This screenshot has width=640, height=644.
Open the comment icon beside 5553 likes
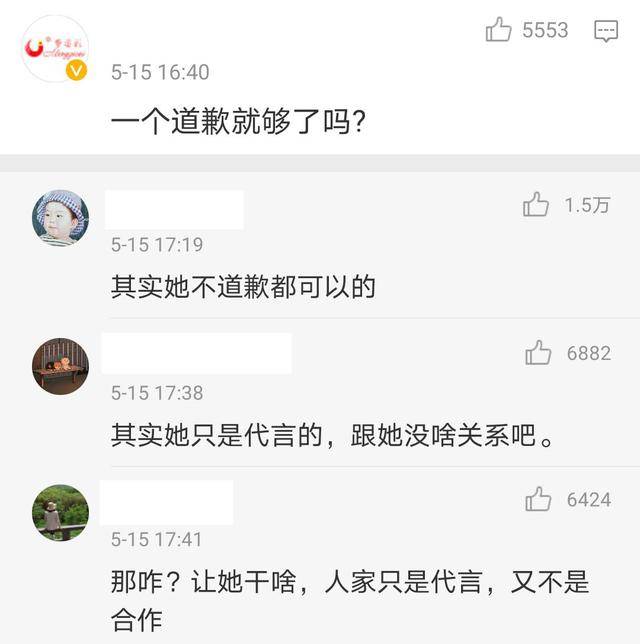tap(606, 31)
